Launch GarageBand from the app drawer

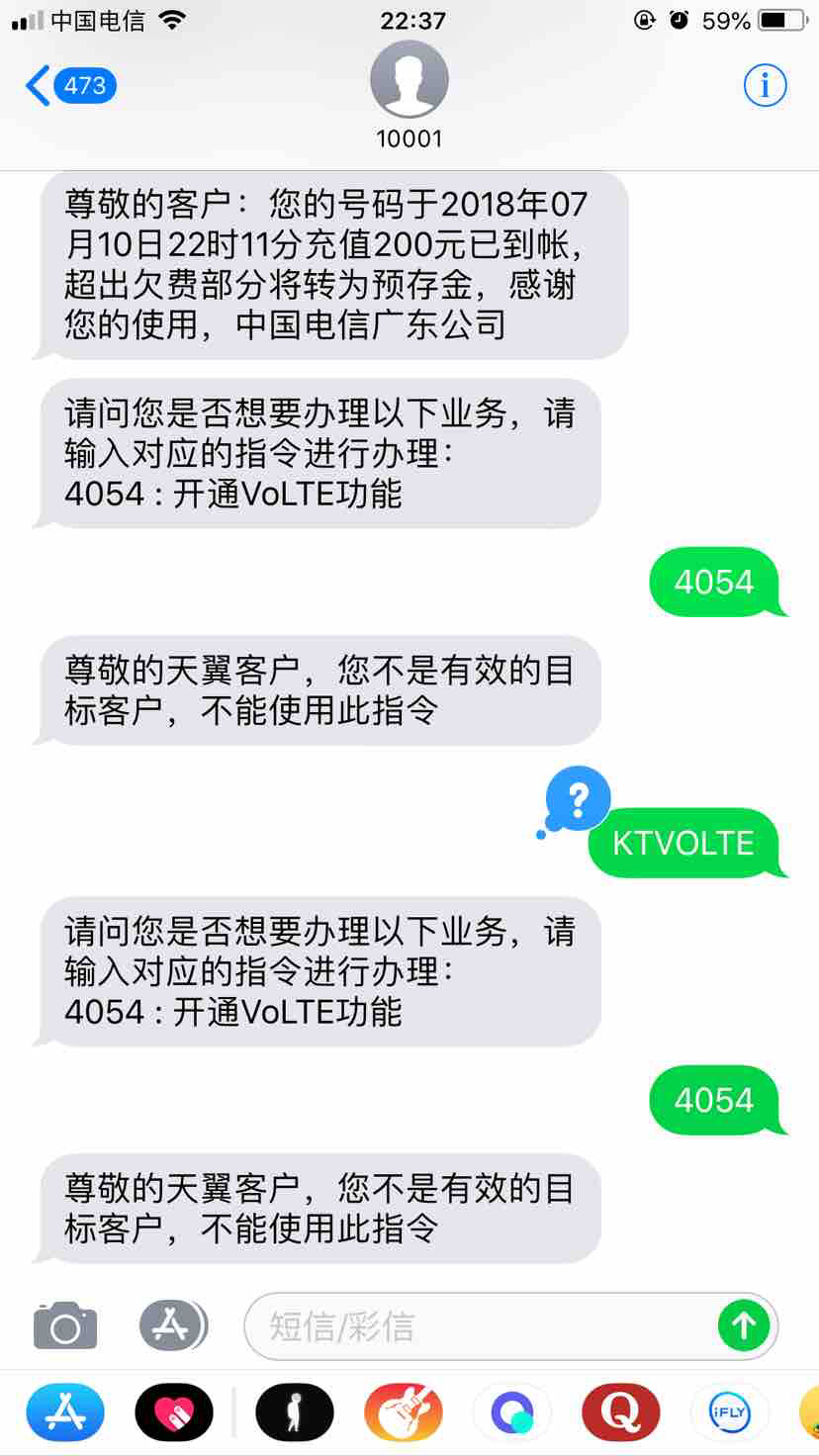402,1412
